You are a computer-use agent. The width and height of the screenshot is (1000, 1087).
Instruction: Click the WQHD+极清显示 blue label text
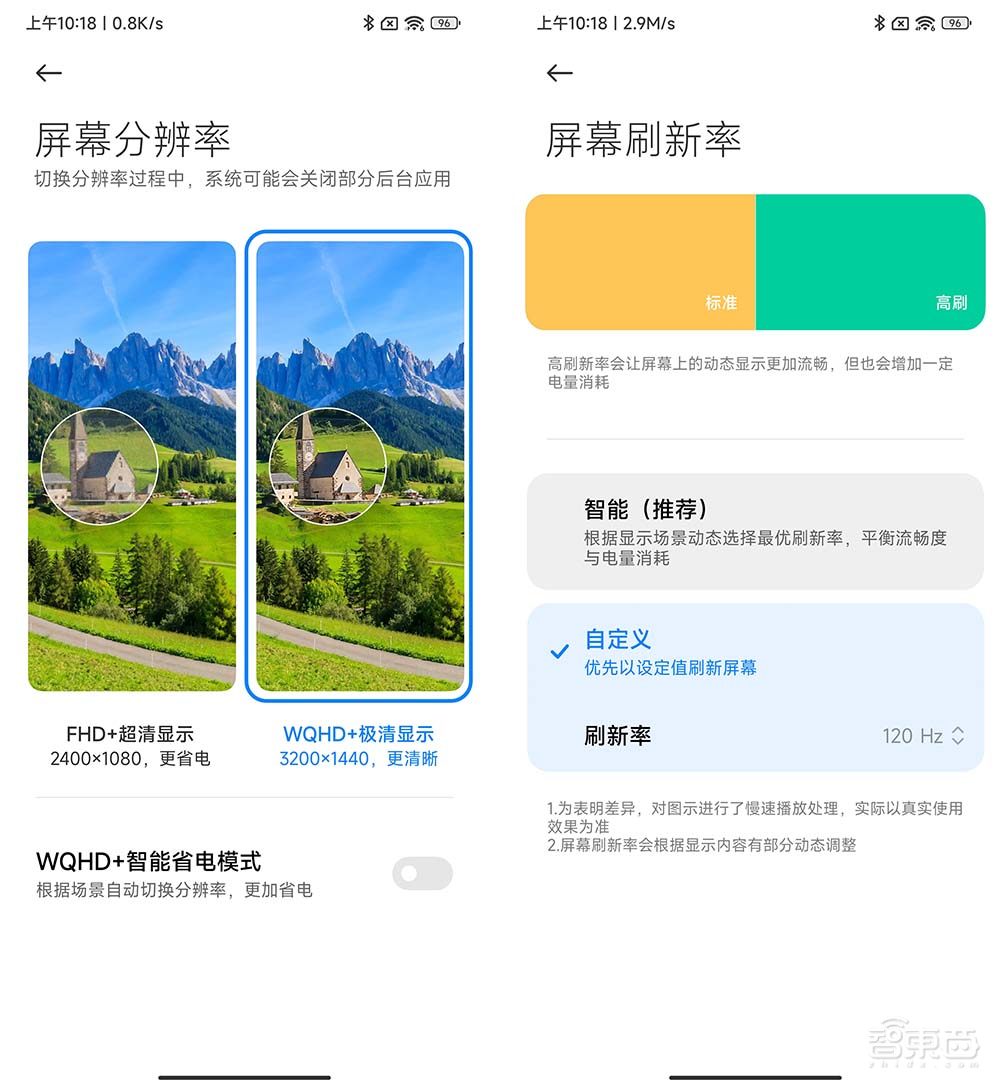tap(358, 733)
